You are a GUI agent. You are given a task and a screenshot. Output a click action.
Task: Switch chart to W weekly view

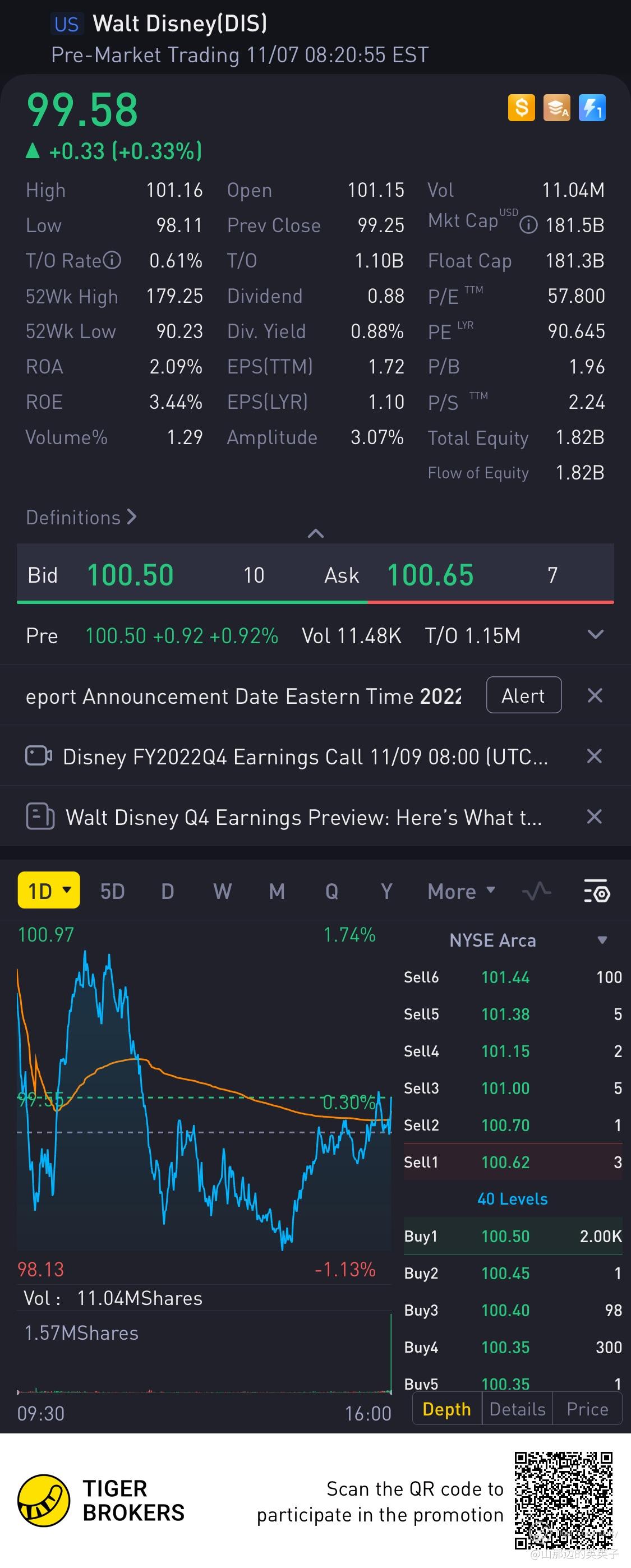[x=222, y=892]
